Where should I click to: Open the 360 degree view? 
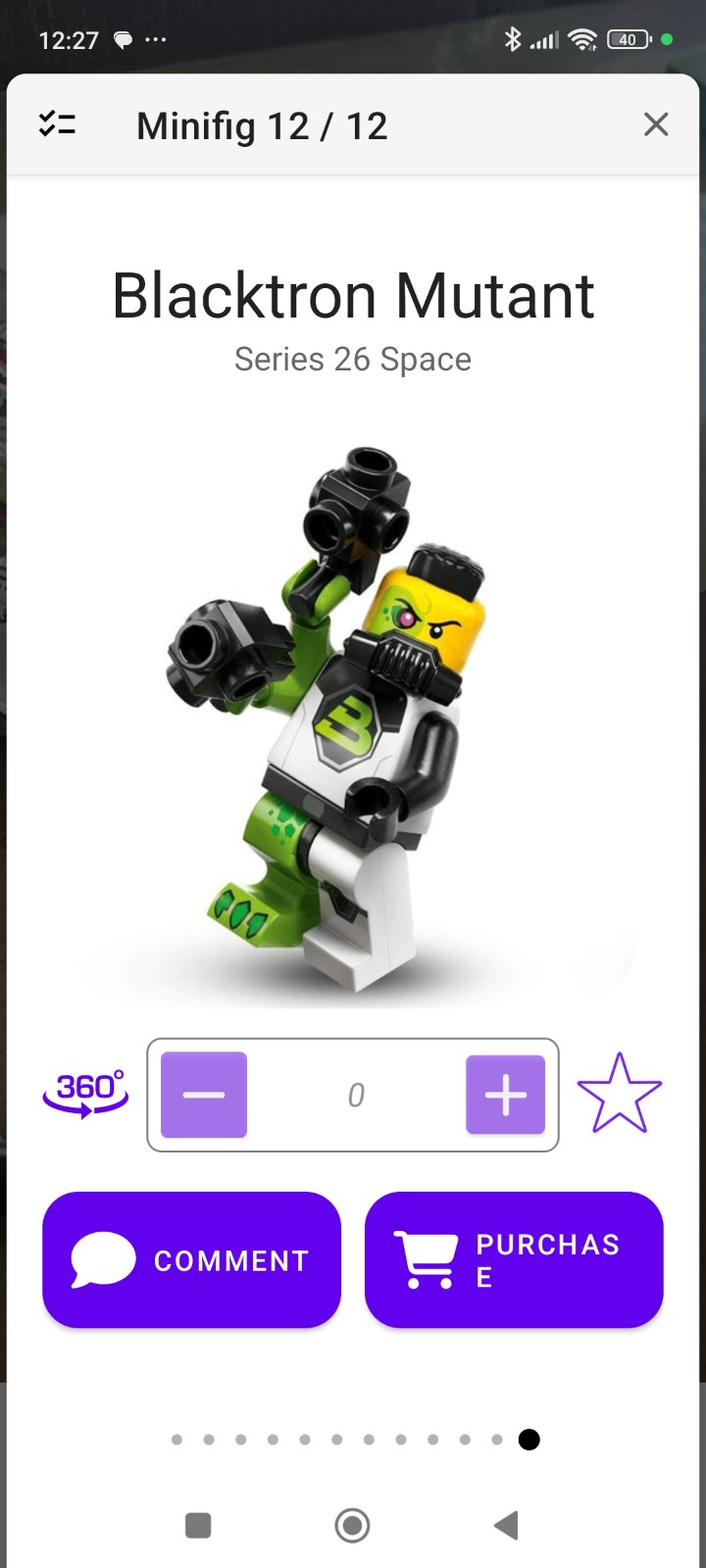tap(85, 1094)
